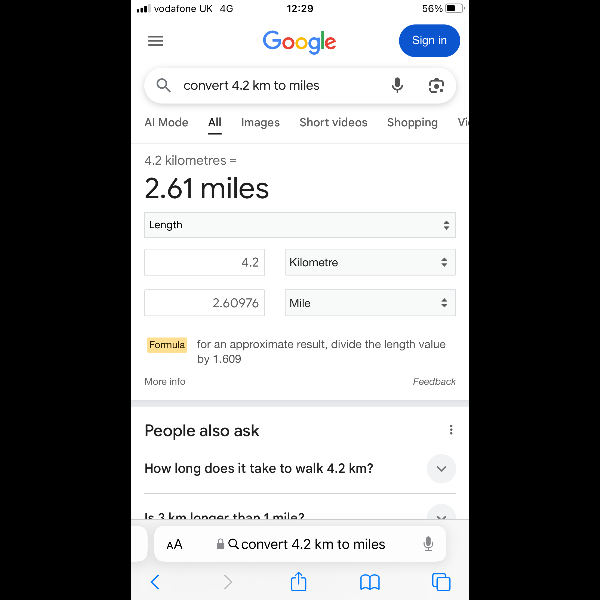Choose a different unit than Kilometre
This screenshot has width=600, height=600.
coord(370,263)
